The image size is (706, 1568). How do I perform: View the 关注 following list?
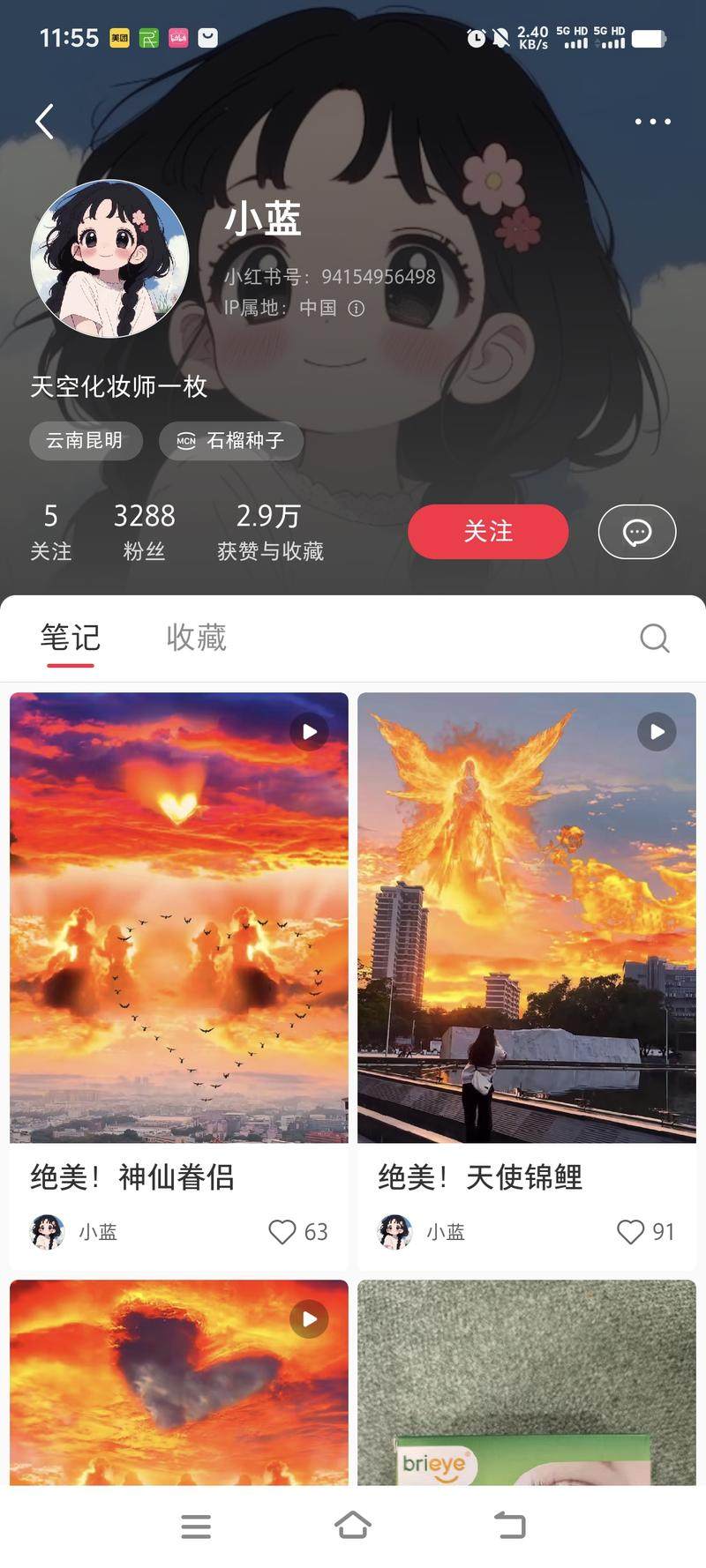tap(51, 532)
